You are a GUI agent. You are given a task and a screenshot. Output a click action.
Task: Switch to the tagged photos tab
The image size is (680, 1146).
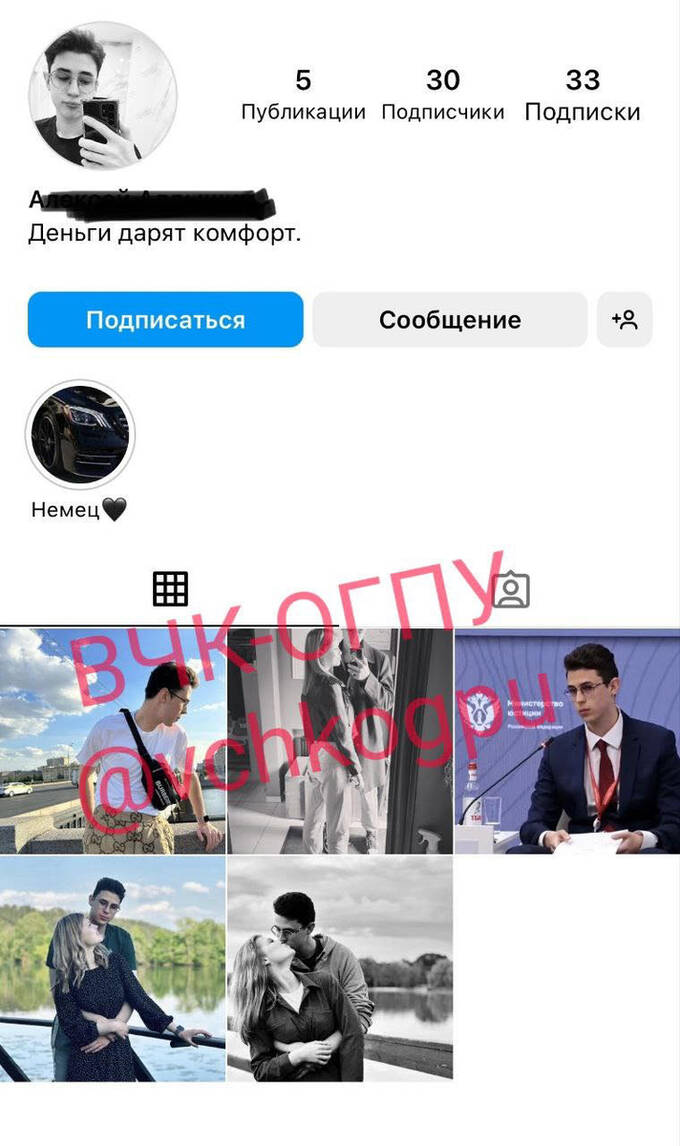[x=510, y=590]
